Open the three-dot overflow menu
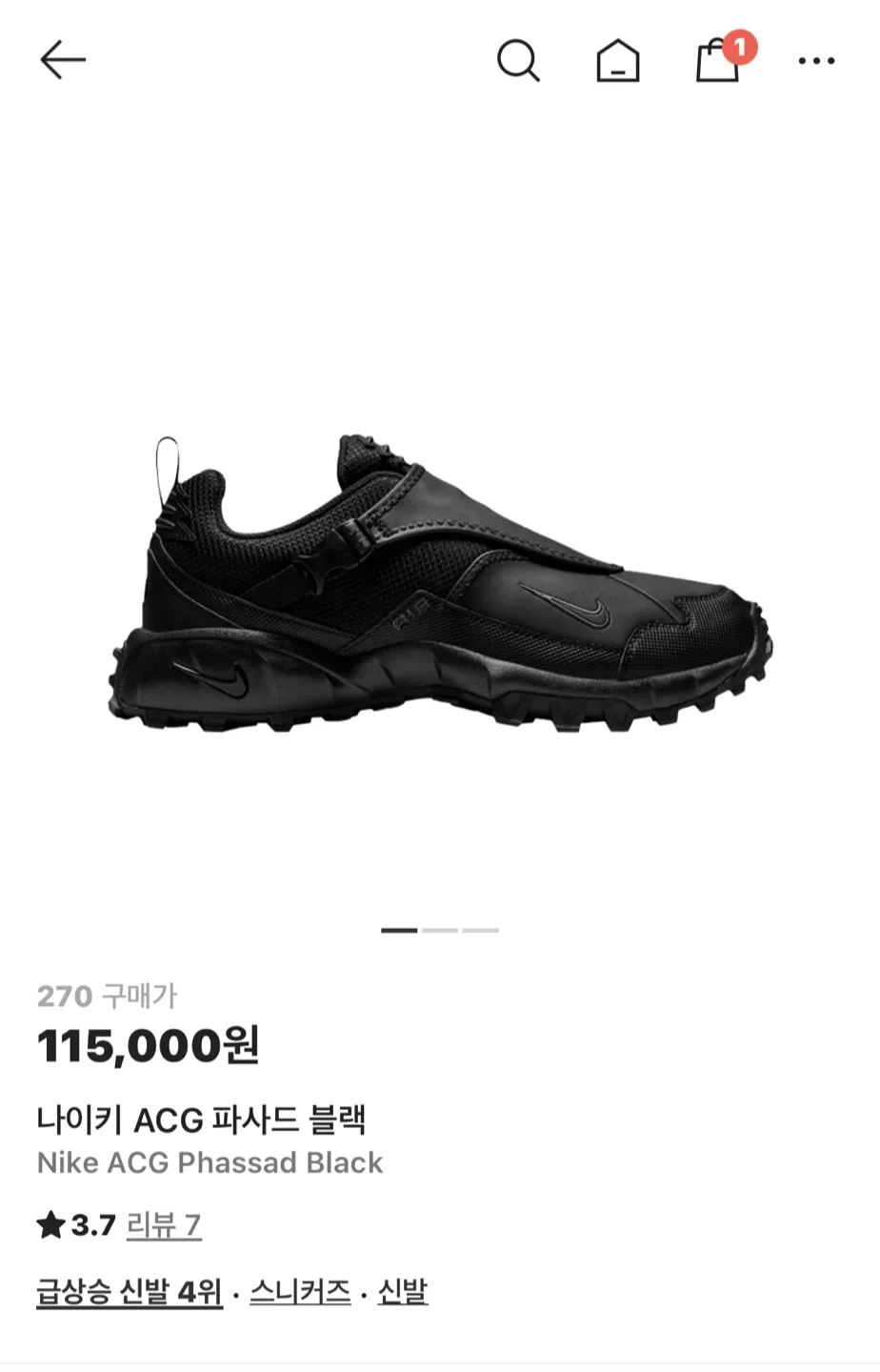The image size is (880, 1372). click(816, 62)
